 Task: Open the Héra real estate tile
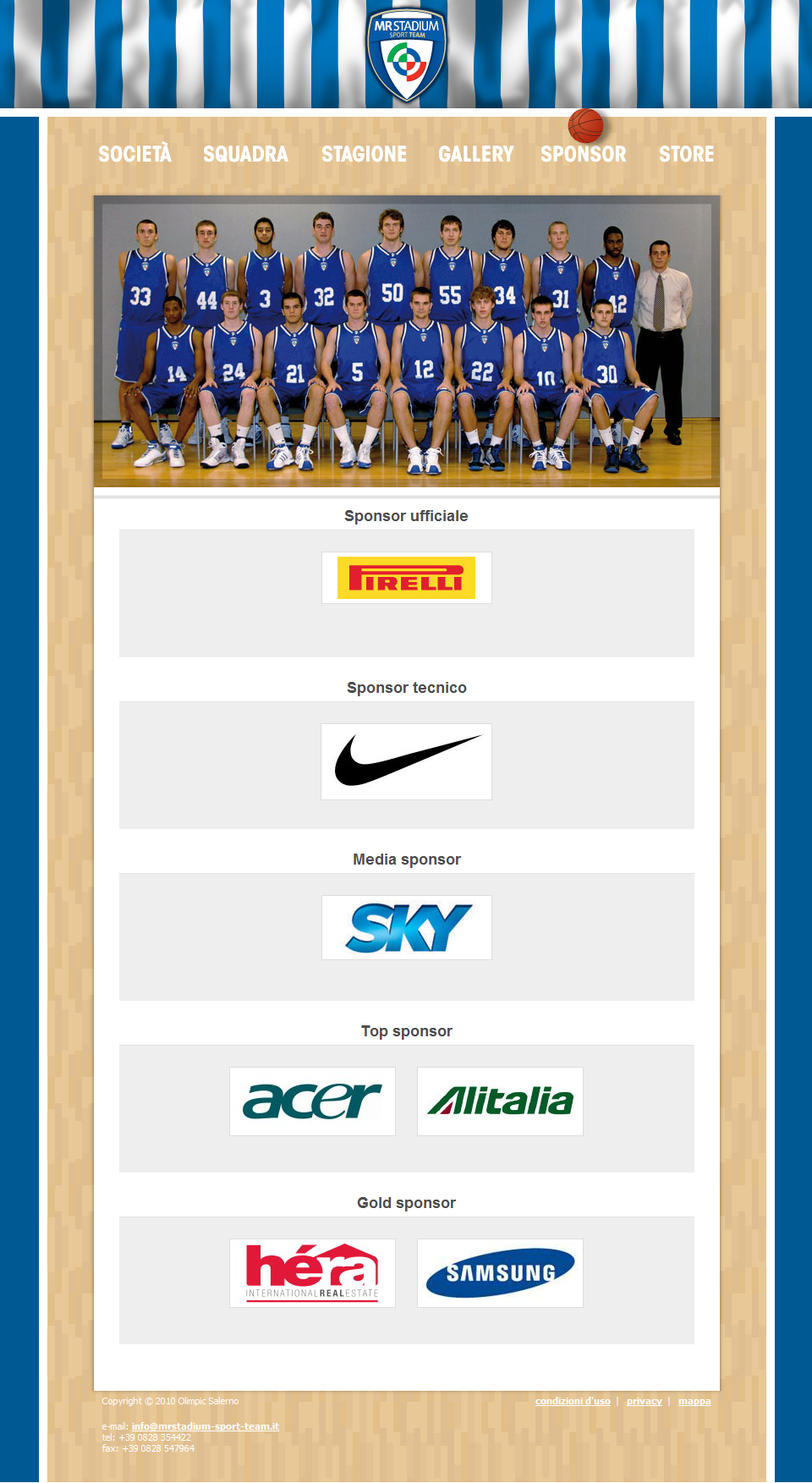(312, 1272)
